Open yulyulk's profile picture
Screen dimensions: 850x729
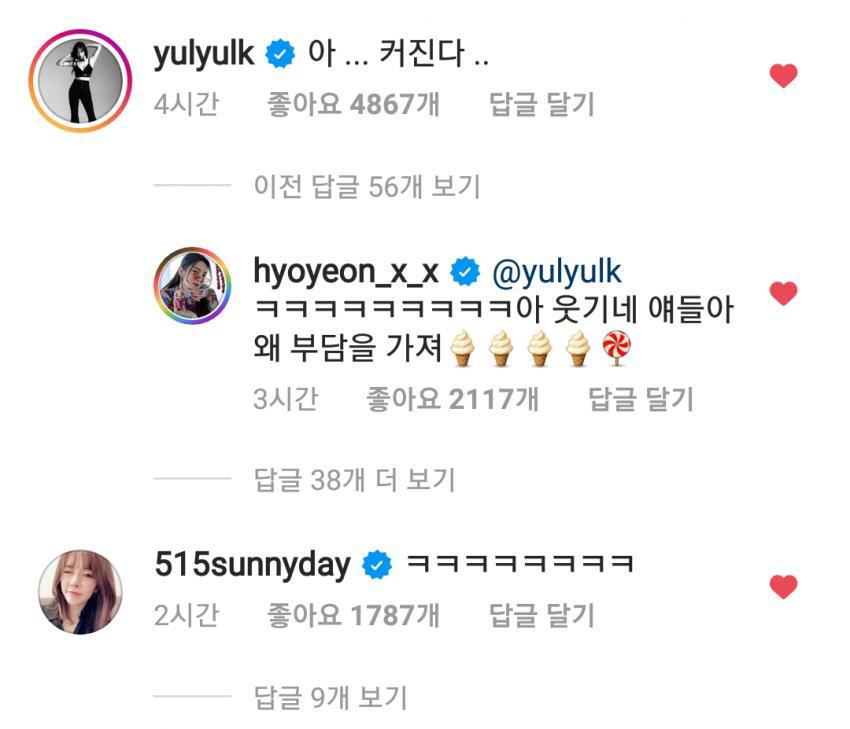(81, 81)
